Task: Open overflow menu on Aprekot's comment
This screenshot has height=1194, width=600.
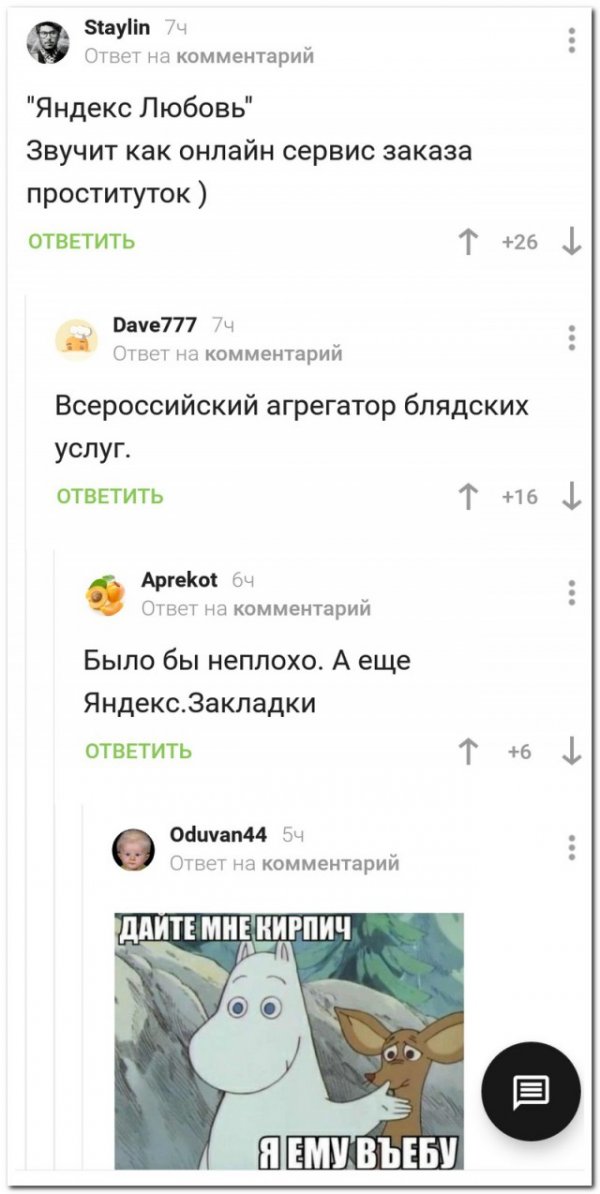Action: click(572, 592)
